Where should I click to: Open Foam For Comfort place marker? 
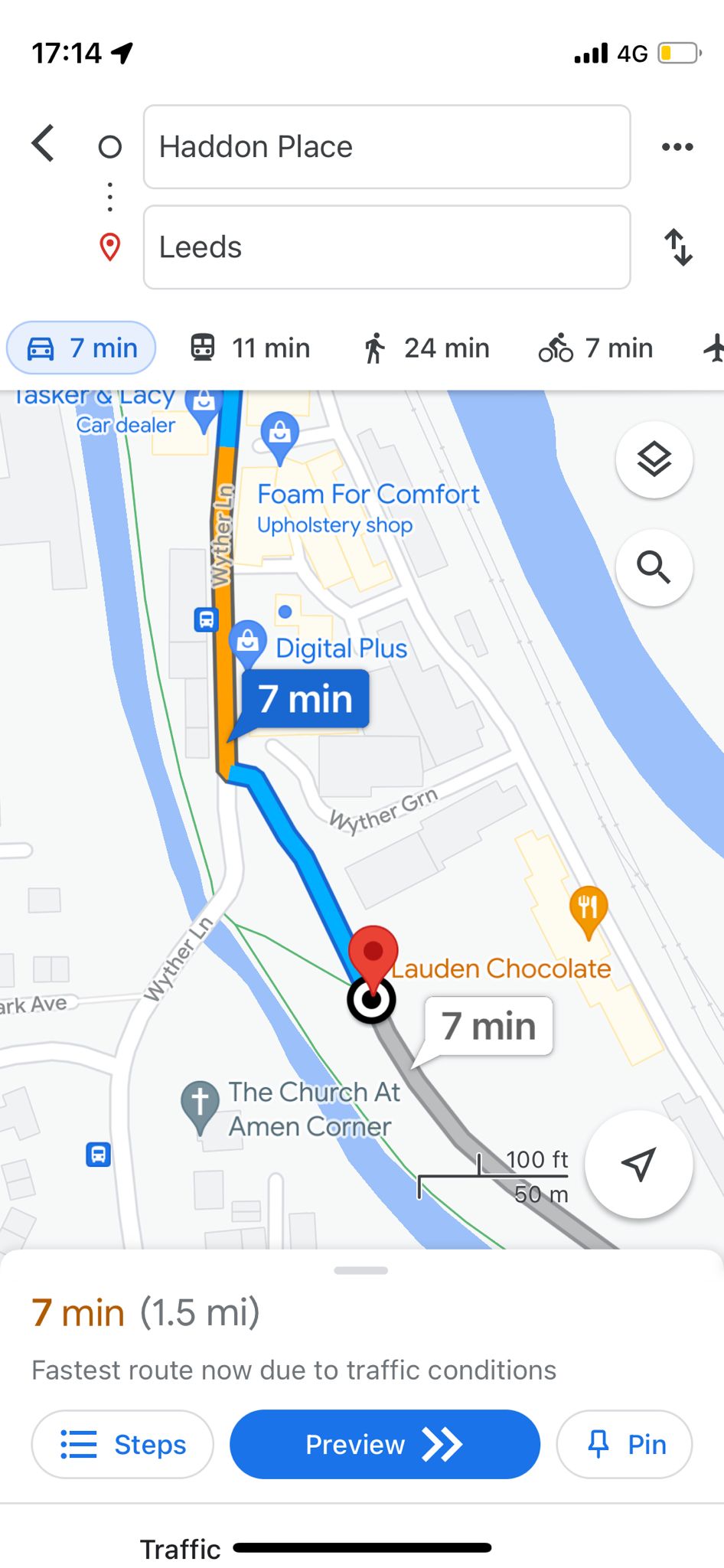280,434
